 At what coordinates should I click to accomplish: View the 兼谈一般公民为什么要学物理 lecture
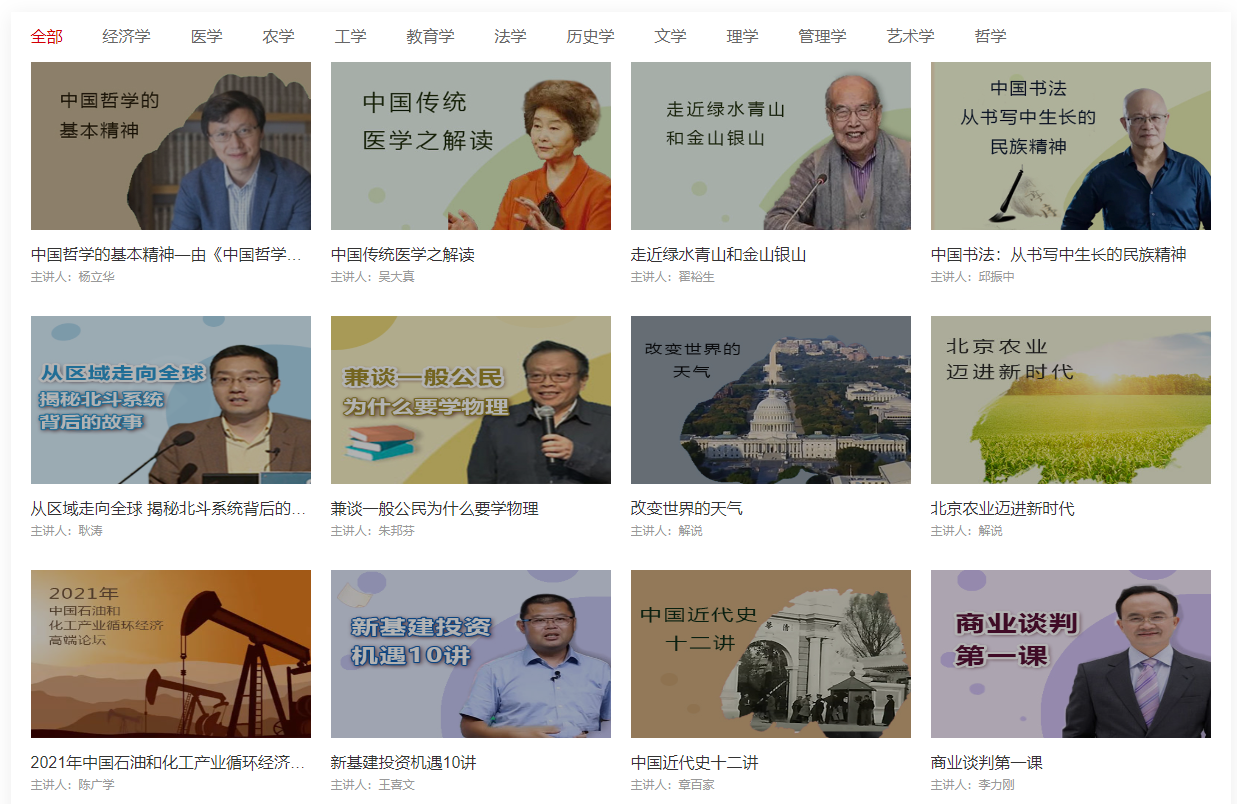point(470,401)
